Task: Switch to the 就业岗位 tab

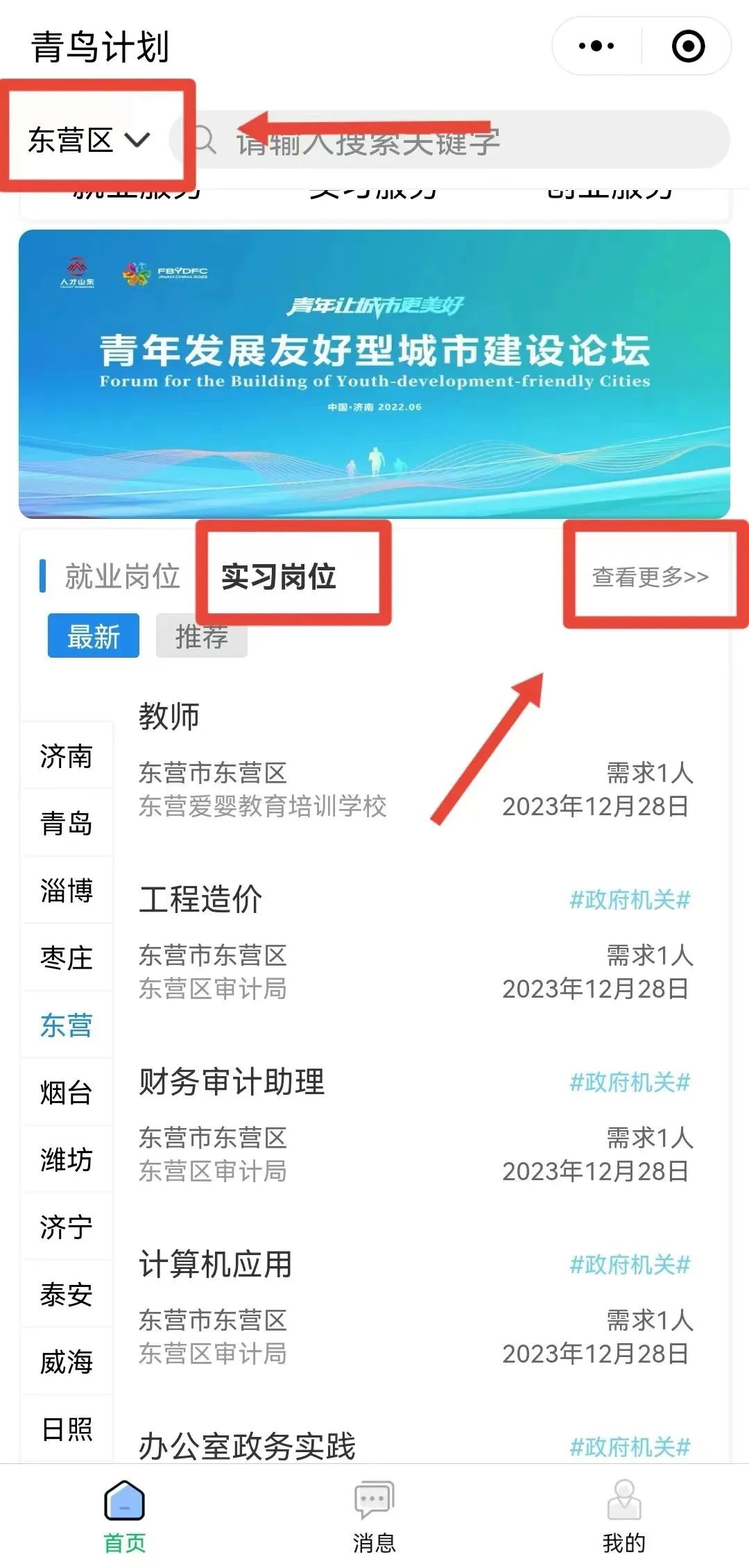Action: click(122, 577)
